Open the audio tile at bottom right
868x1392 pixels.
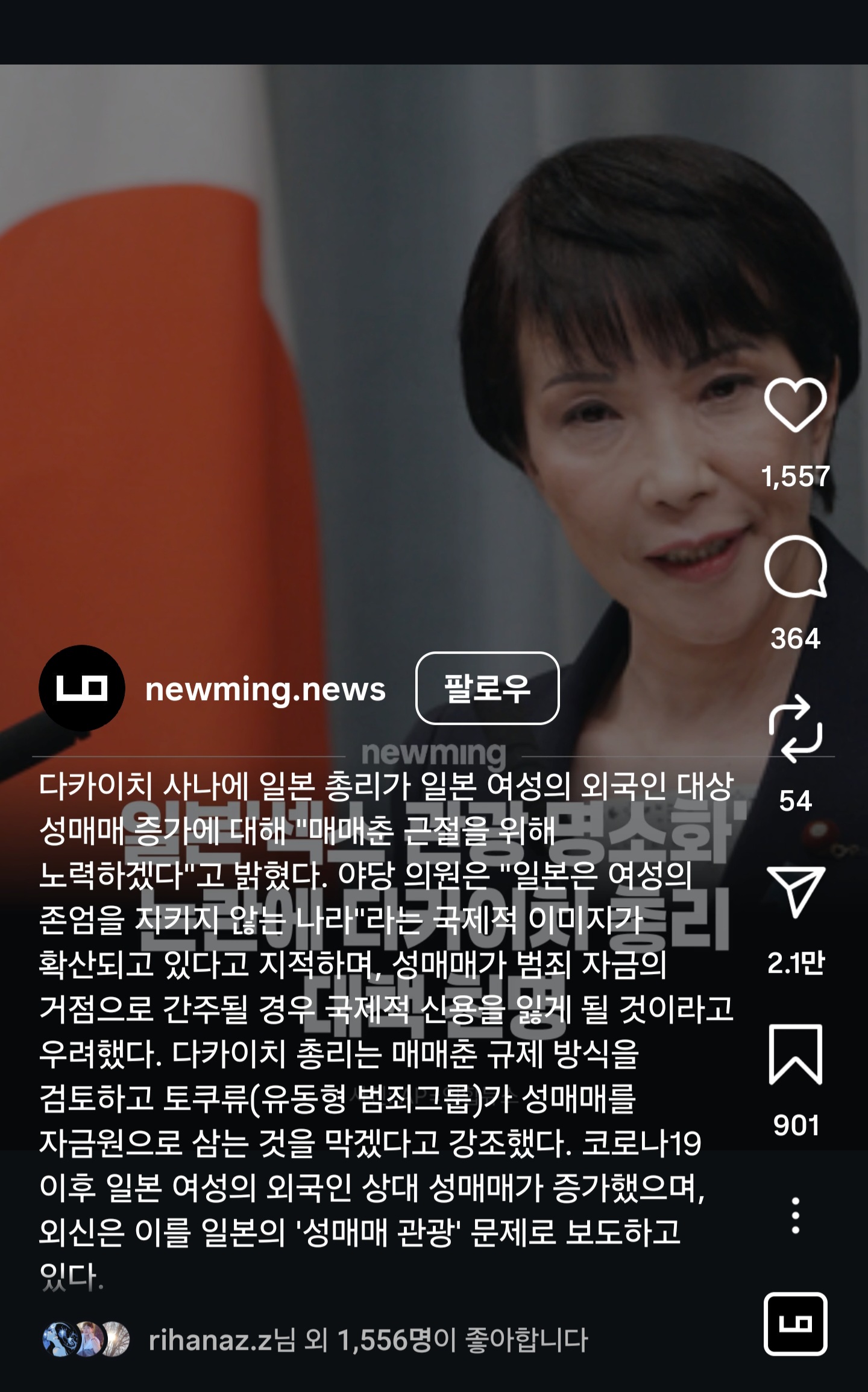point(795,1324)
